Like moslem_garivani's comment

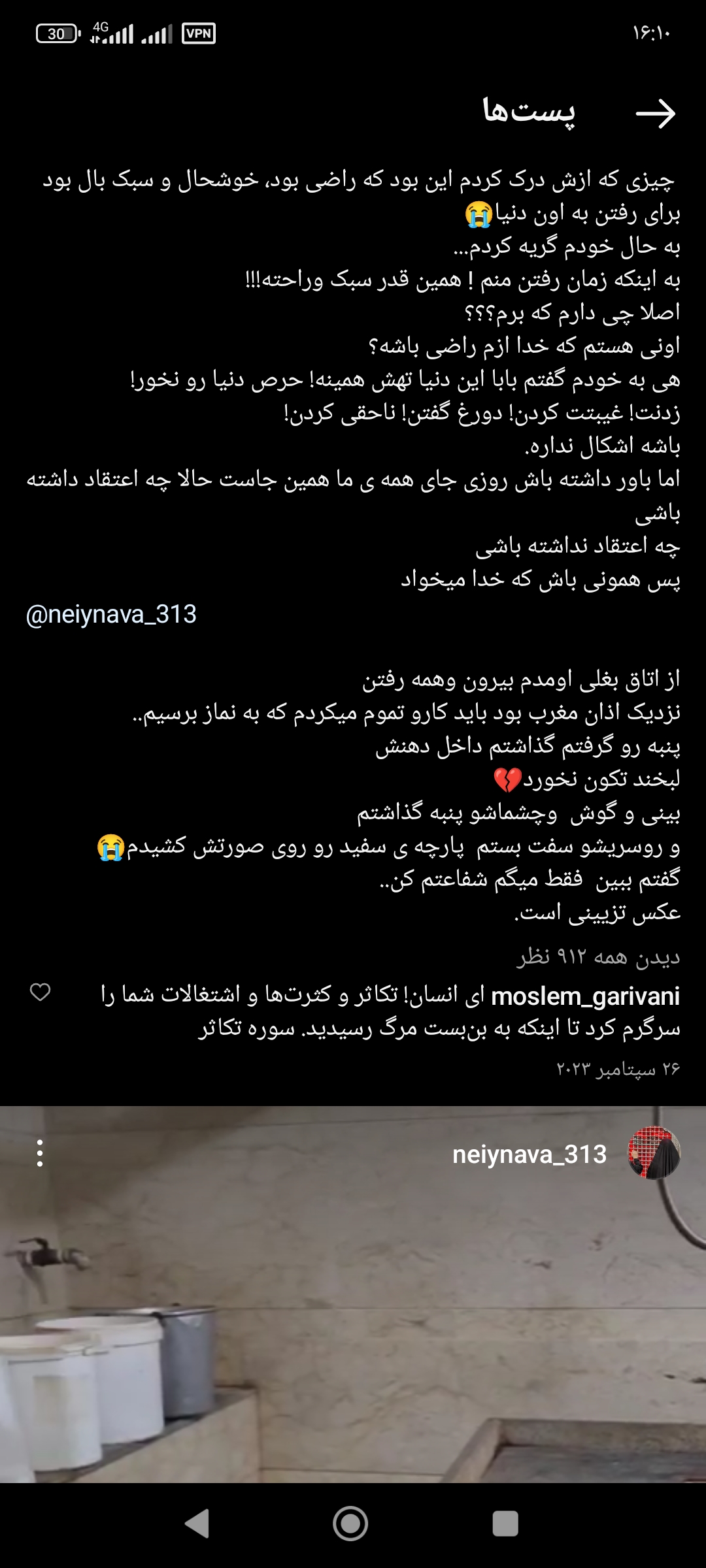click(x=41, y=992)
